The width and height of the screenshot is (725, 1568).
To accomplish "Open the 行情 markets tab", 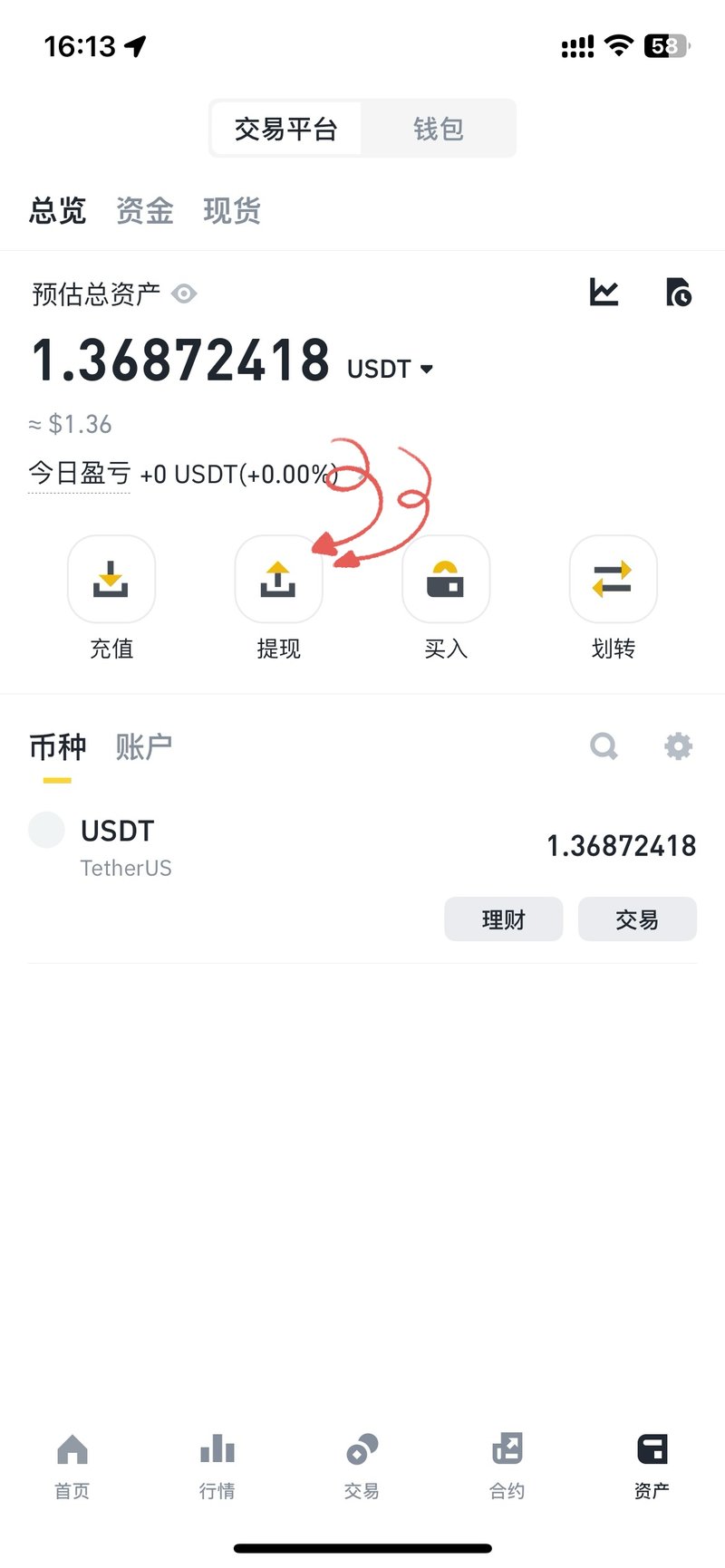I will point(217,1464).
